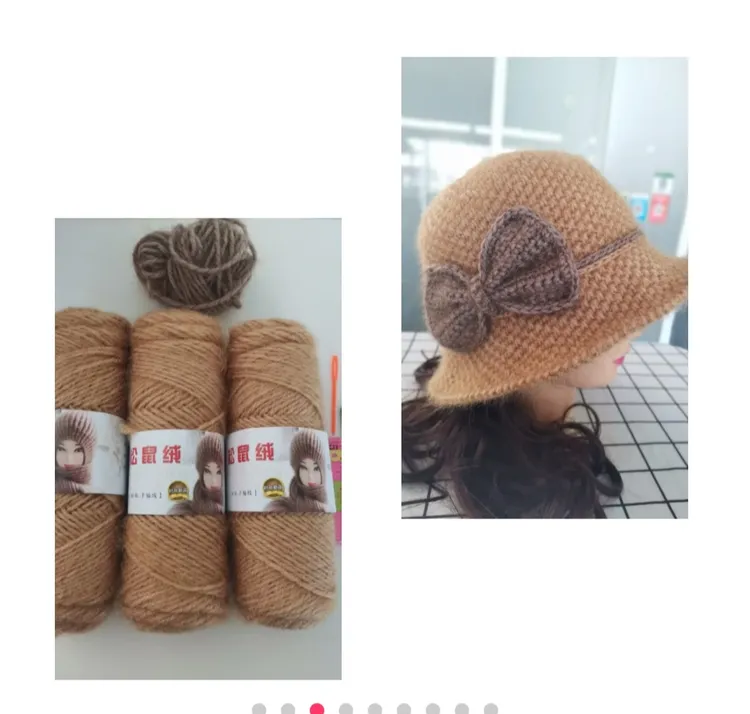Tap the first page indicator dot
750x714 pixels.
click(x=259, y=709)
